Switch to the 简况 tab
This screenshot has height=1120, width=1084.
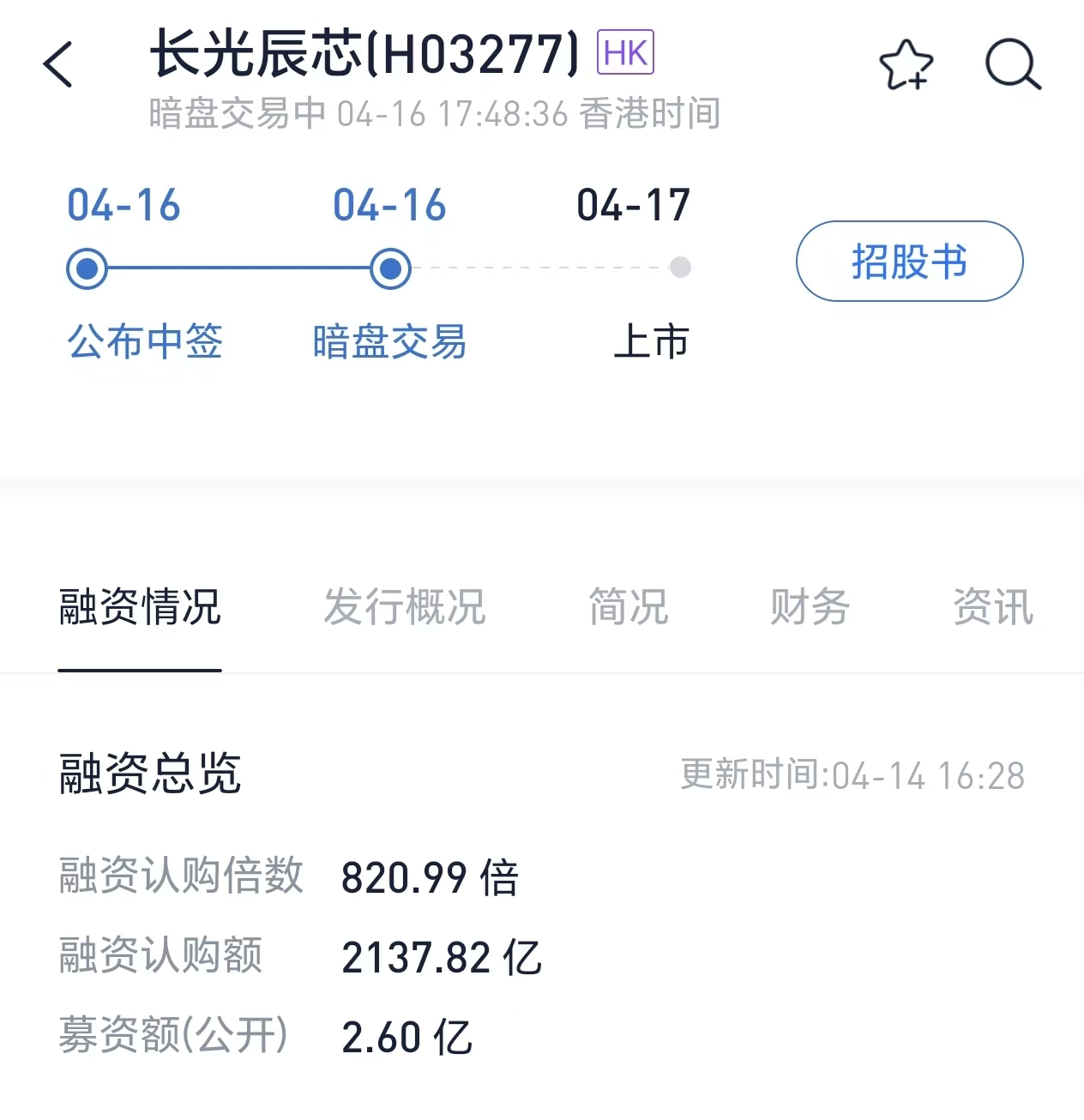(629, 607)
